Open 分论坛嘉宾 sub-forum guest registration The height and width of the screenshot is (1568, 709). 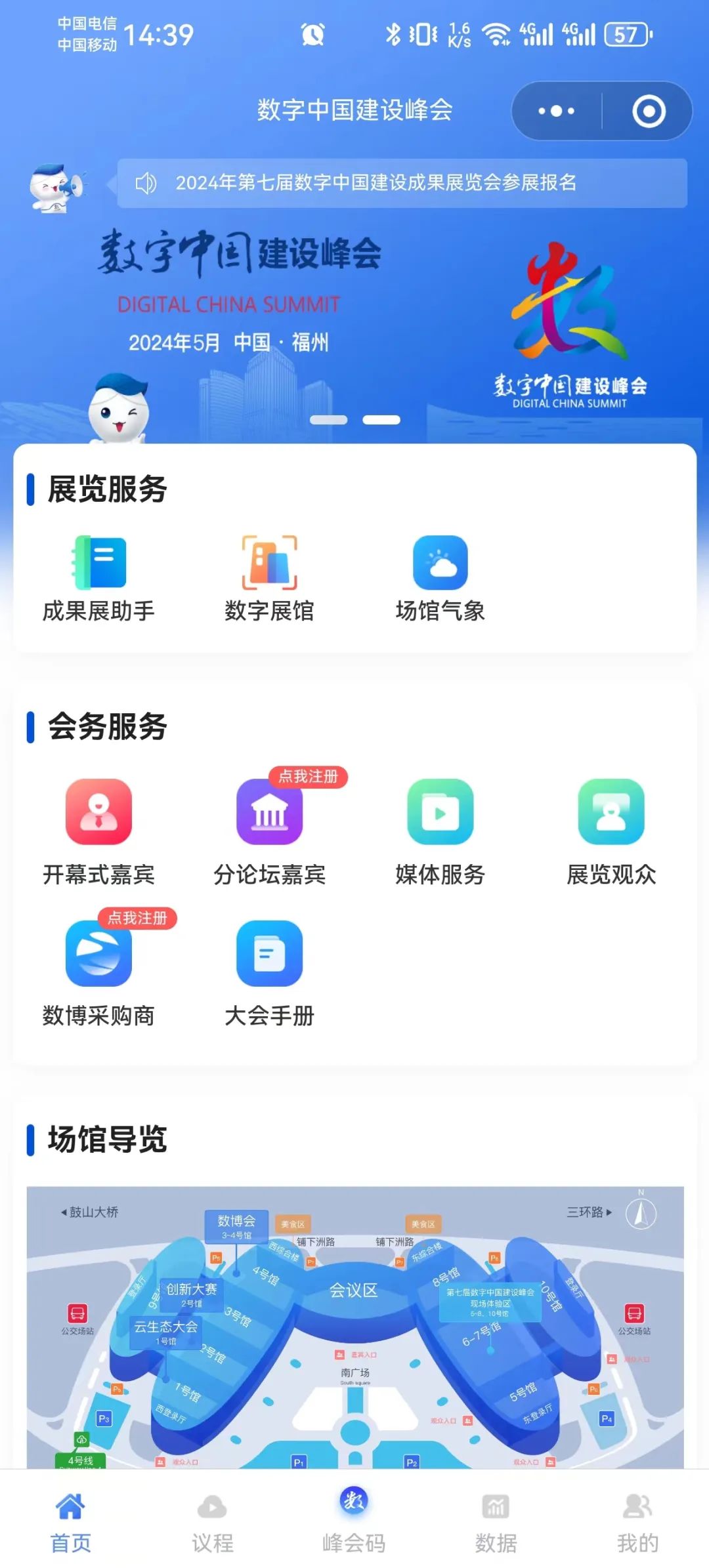(269, 831)
